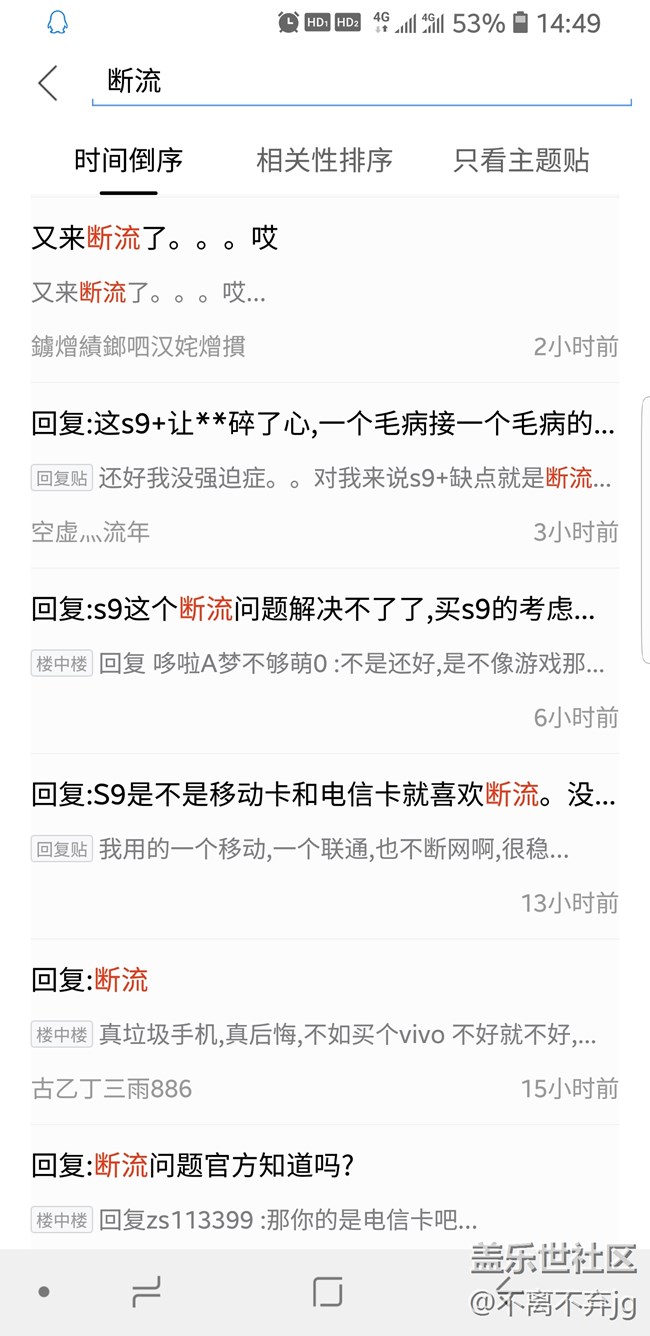The image size is (650, 1336).
Task: Tap the search field containing 断流
Action: (360, 82)
